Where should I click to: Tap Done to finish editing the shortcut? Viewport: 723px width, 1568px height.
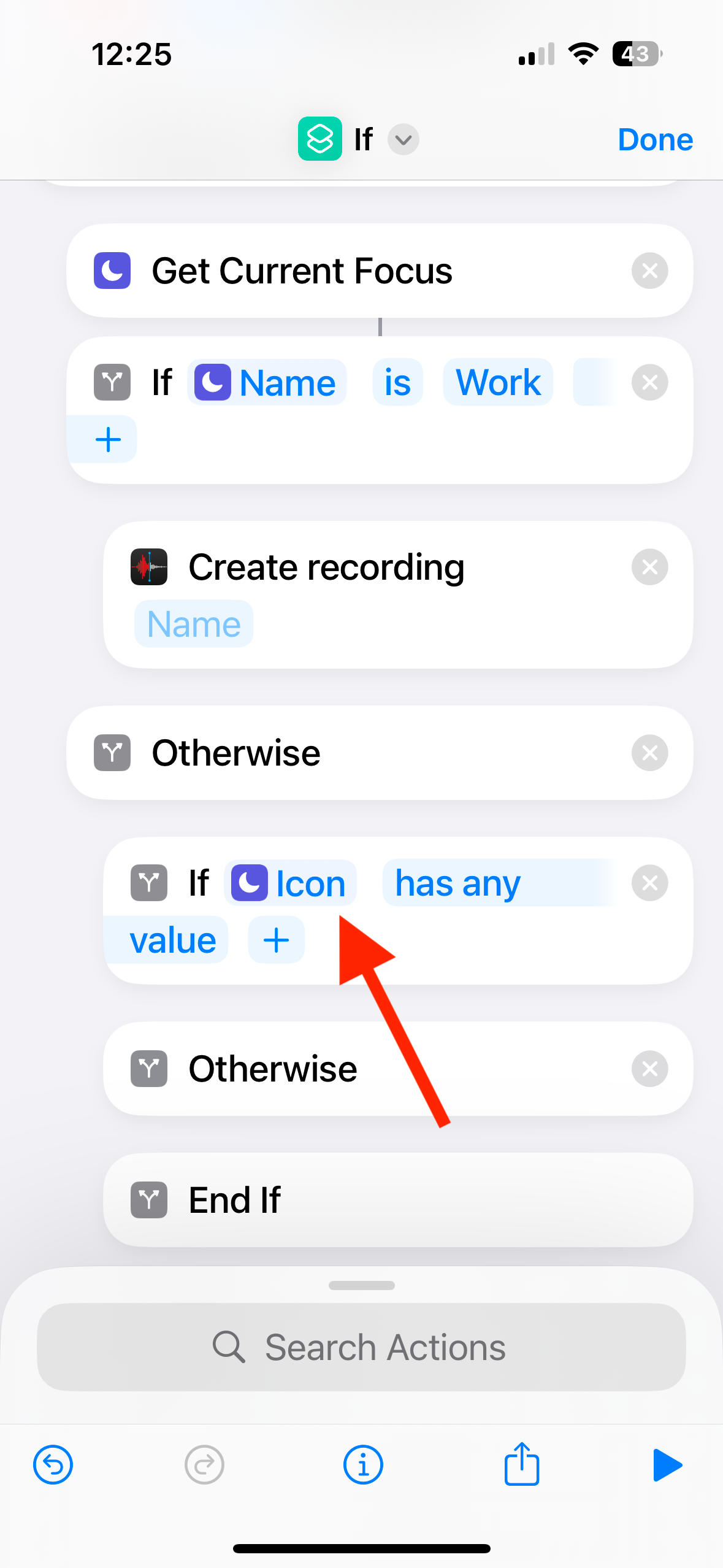[x=654, y=140]
